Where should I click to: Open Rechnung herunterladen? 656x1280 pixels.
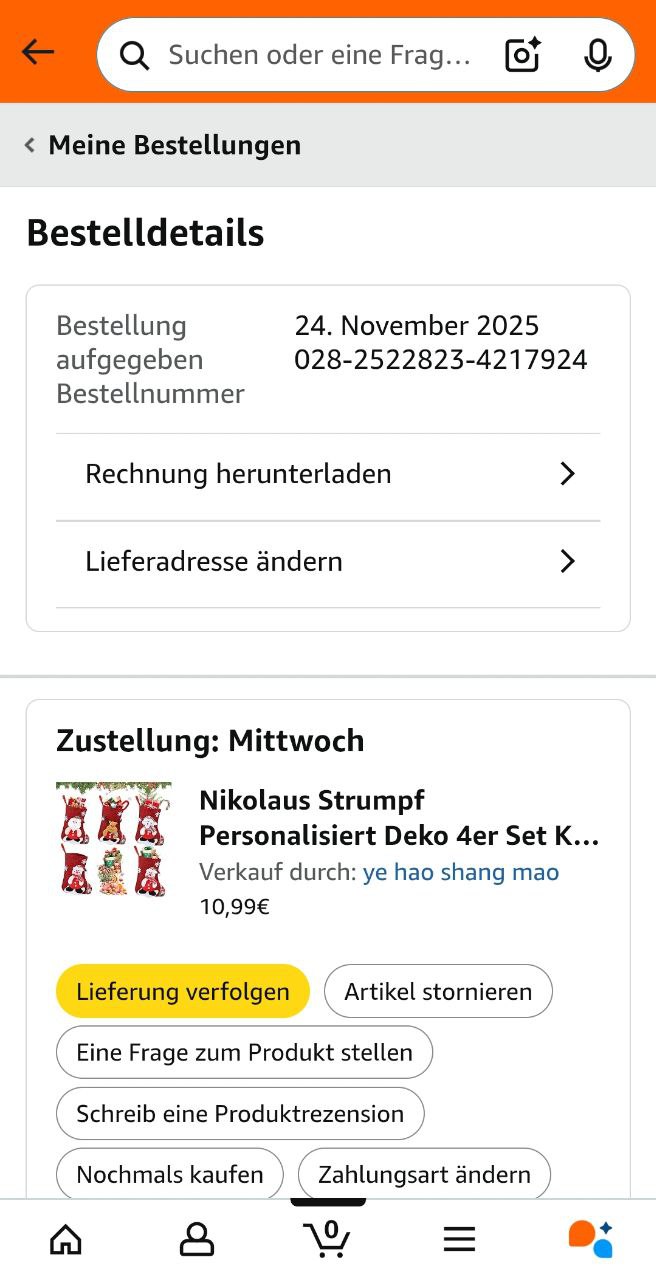[x=328, y=474]
